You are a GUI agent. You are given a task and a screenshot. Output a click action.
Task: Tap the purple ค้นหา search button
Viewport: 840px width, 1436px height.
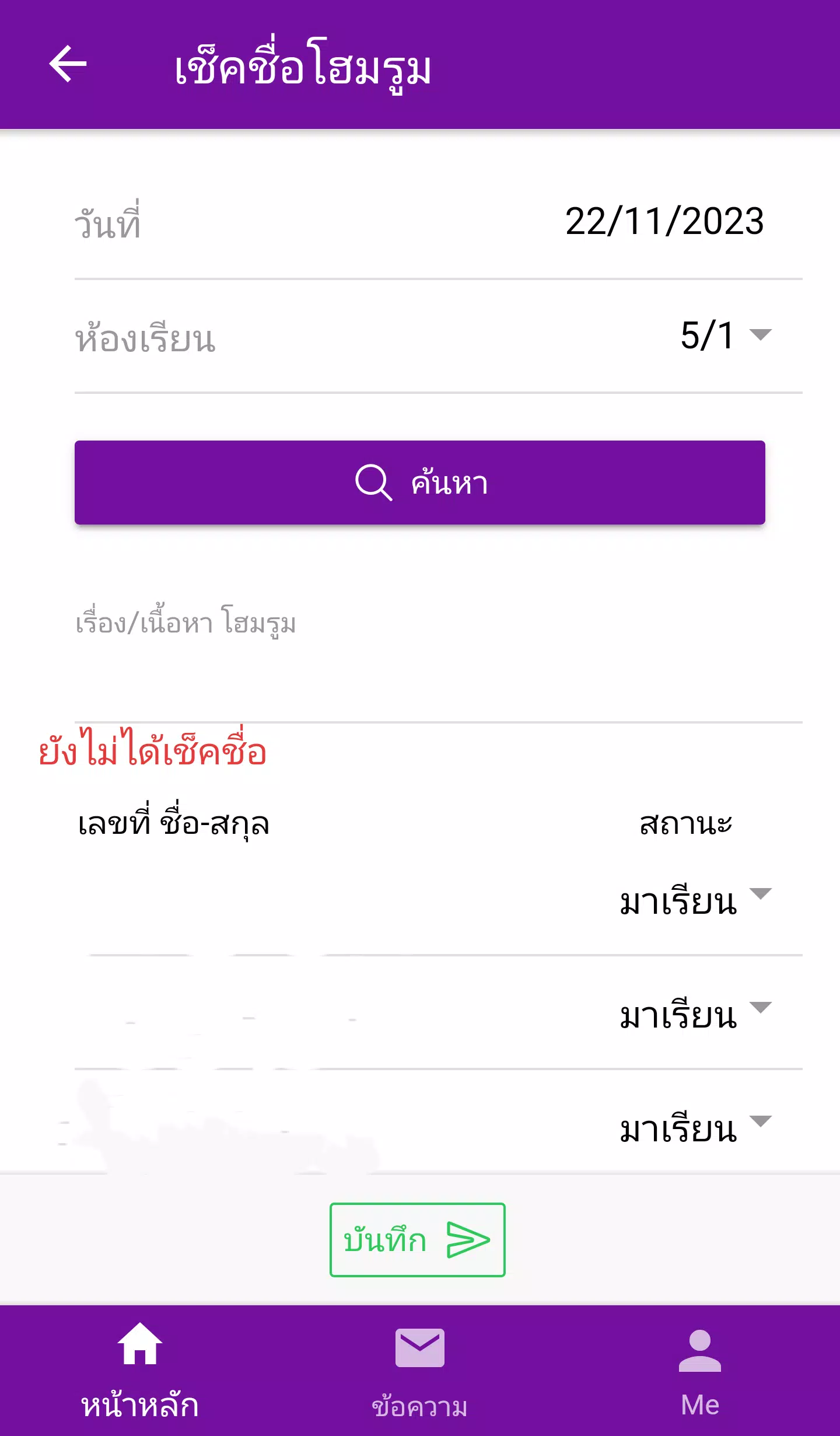(x=420, y=483)
